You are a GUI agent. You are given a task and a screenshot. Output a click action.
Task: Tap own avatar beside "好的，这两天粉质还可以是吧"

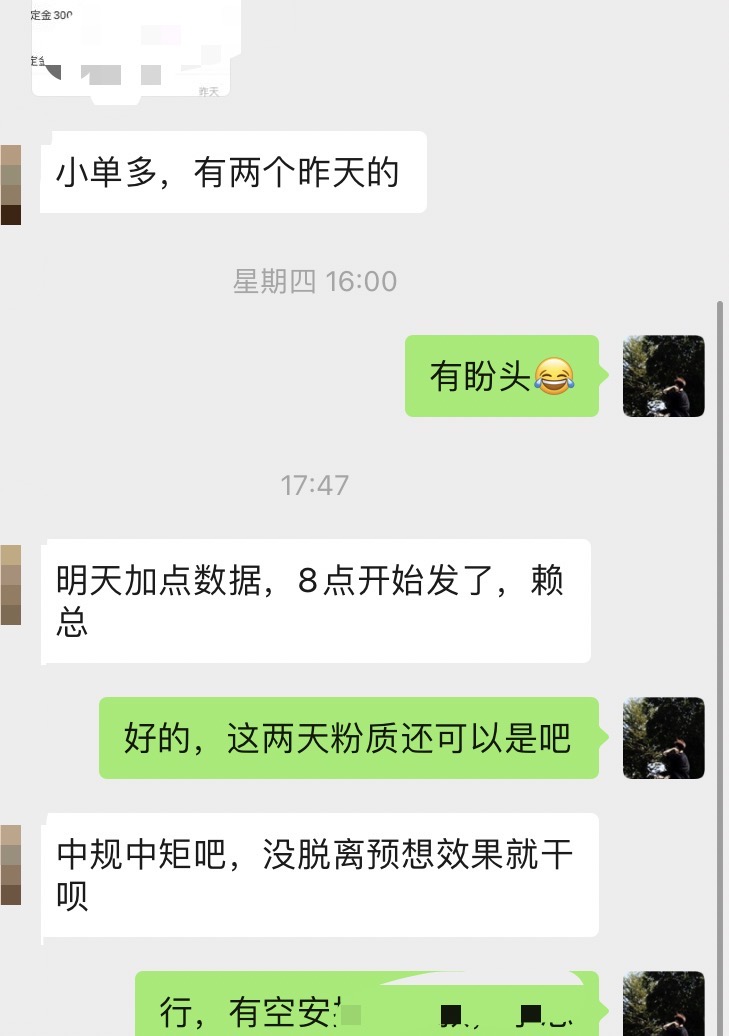pos(663,738)
